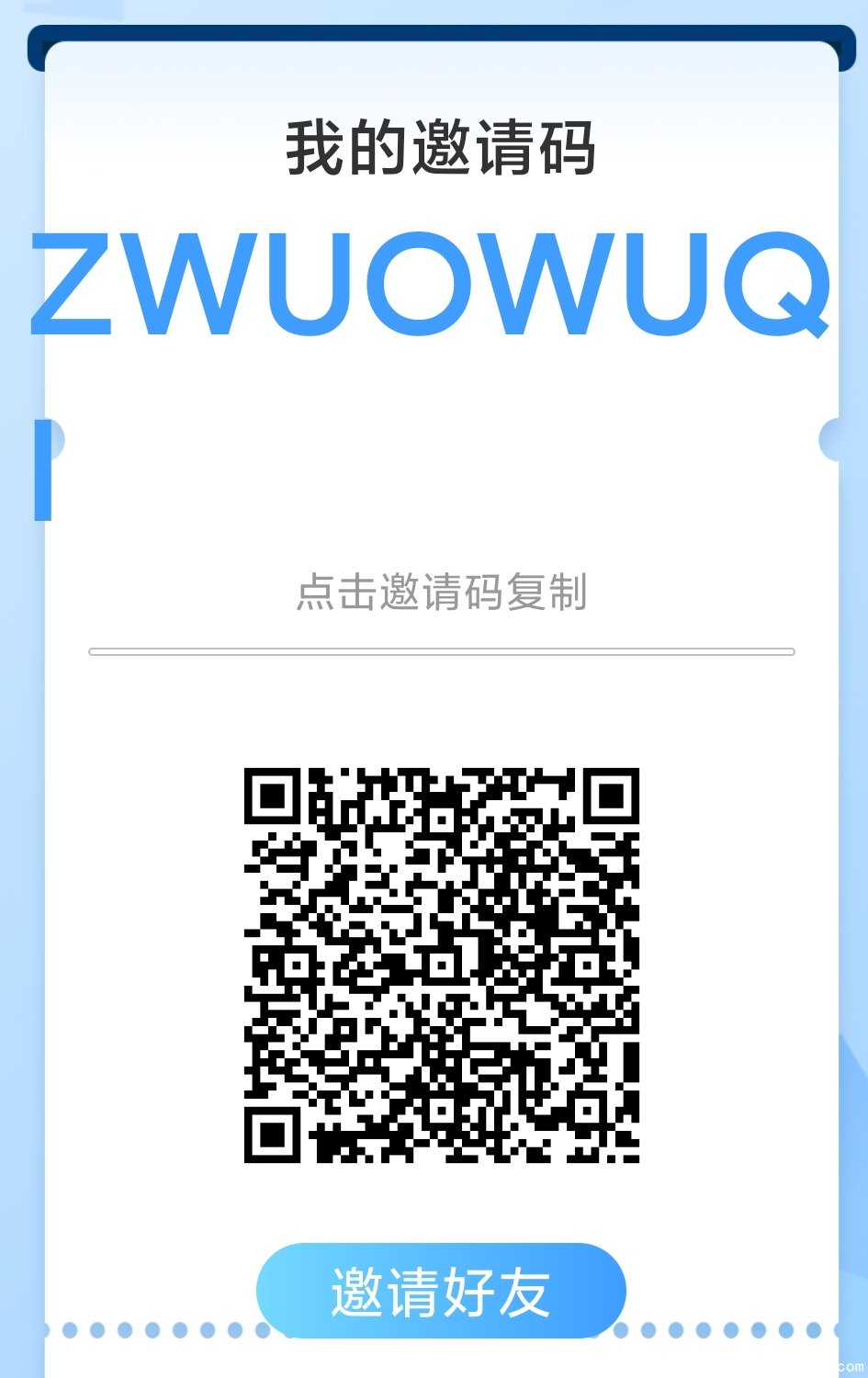Tap the 邀请好友 button
The height and width of the screenshot is (1378, 868).
click(x=441, y=1291)
